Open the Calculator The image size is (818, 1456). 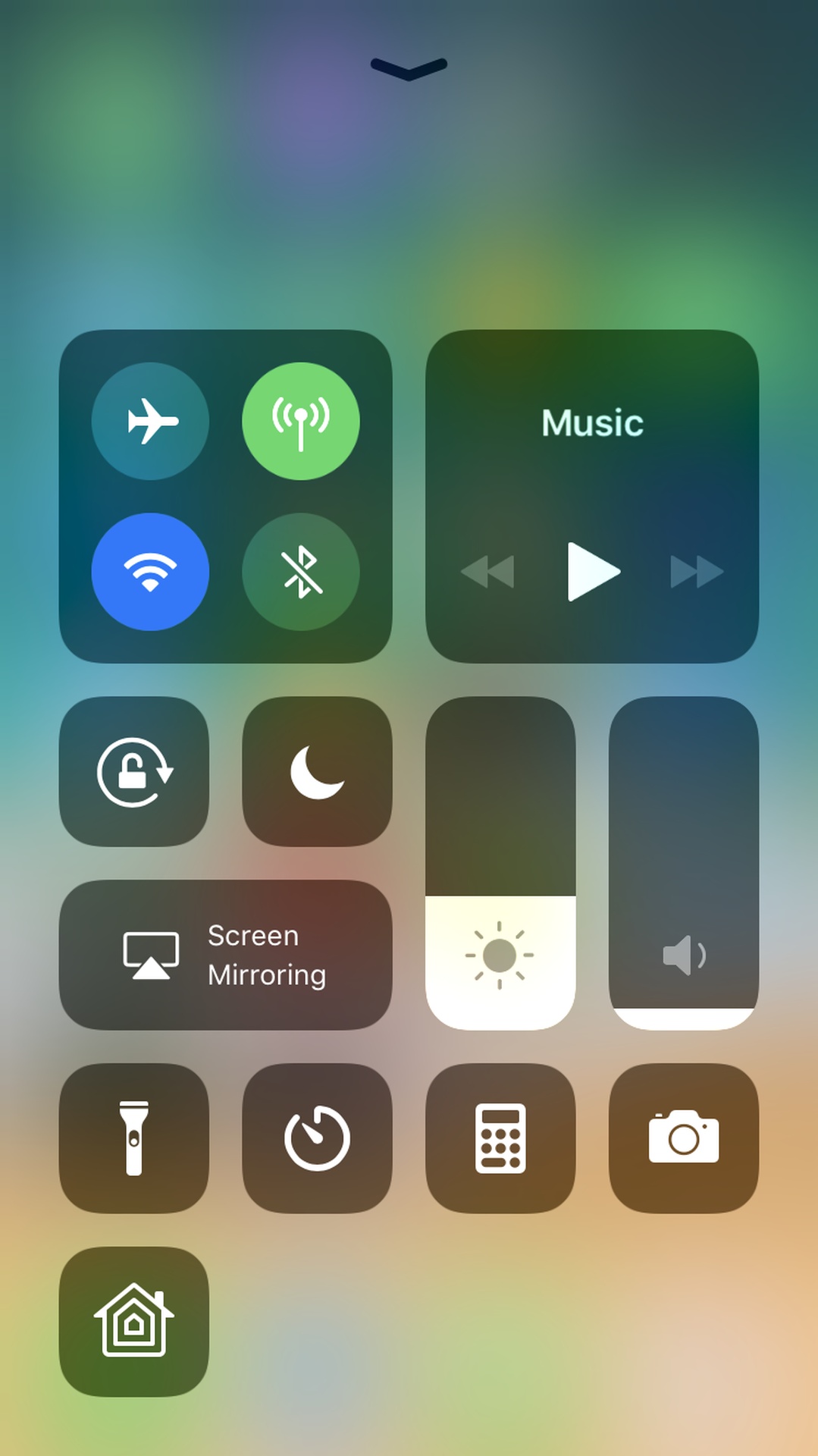(500, 1138)
